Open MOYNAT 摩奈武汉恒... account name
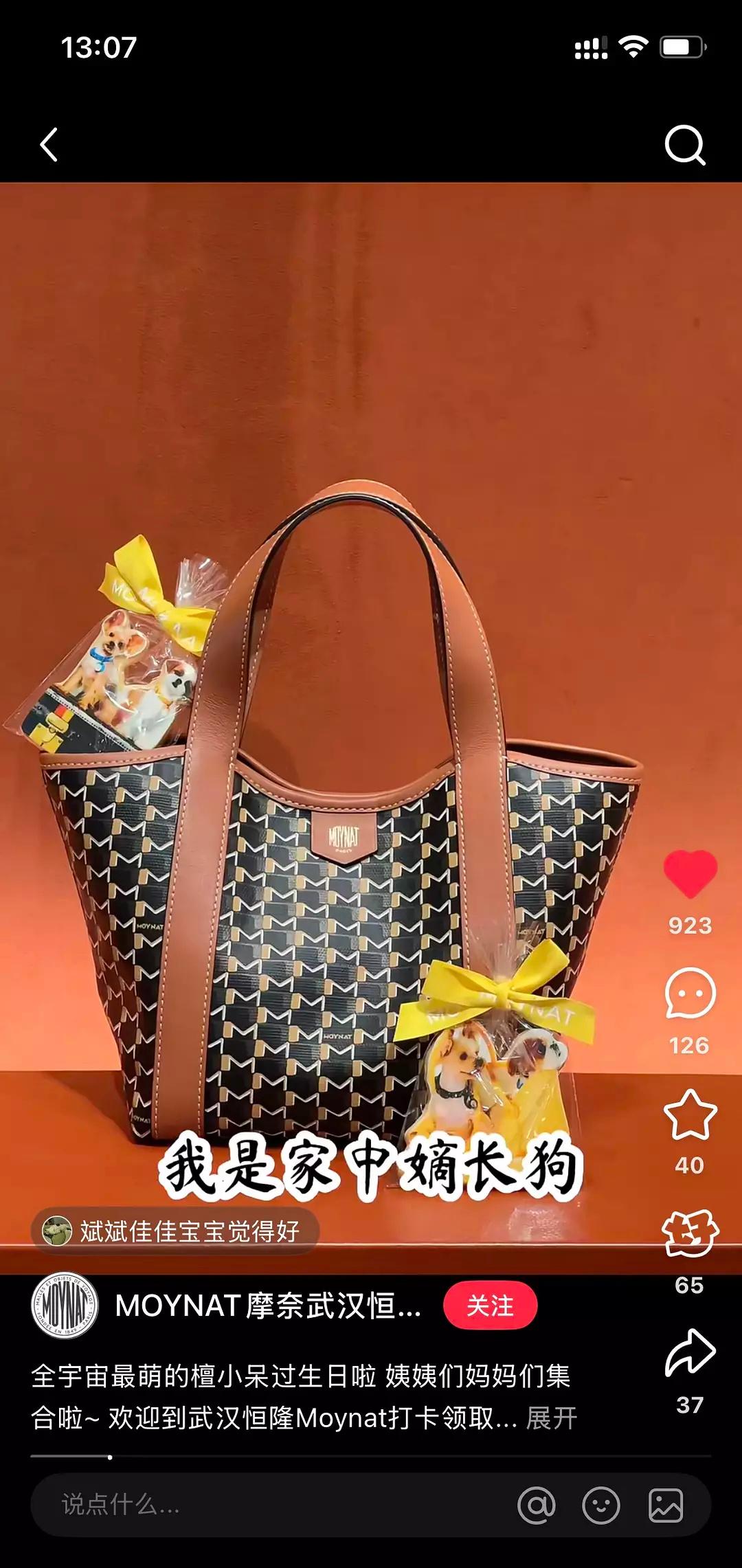The height and width of the screenshot is (1568, 742). (268, 1306)
